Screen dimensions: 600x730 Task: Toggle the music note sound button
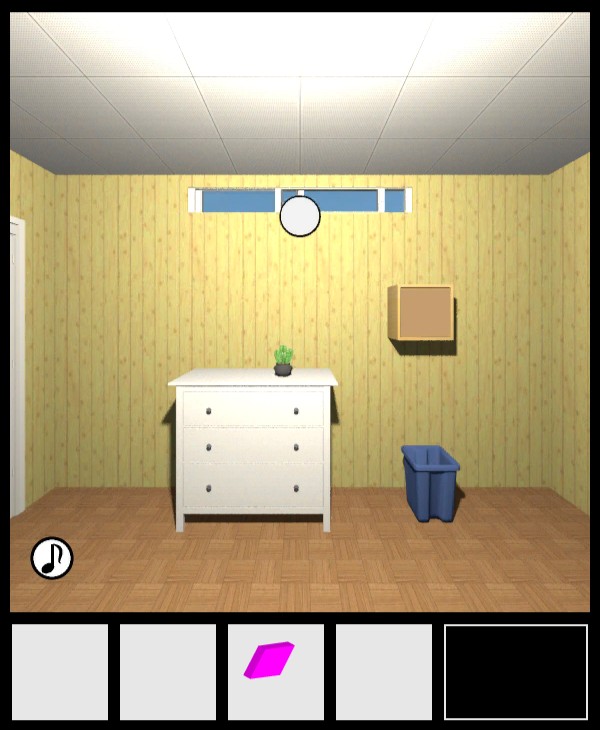pos(52,558)
